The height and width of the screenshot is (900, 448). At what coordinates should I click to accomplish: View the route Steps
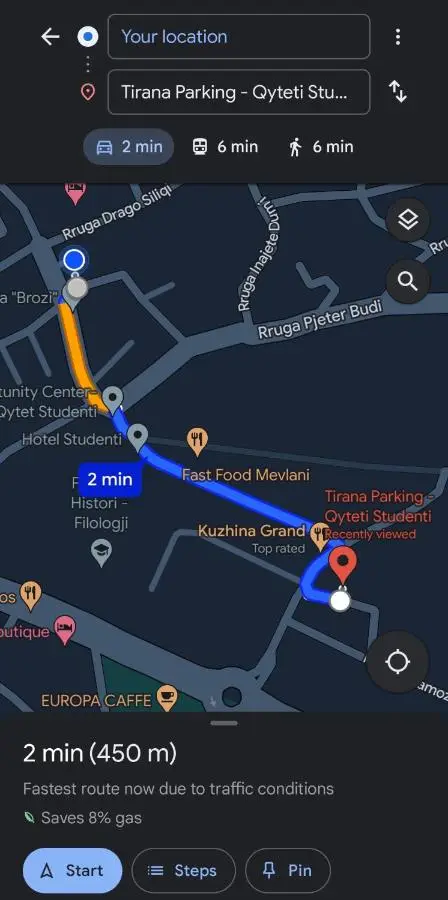pos(184,871)
